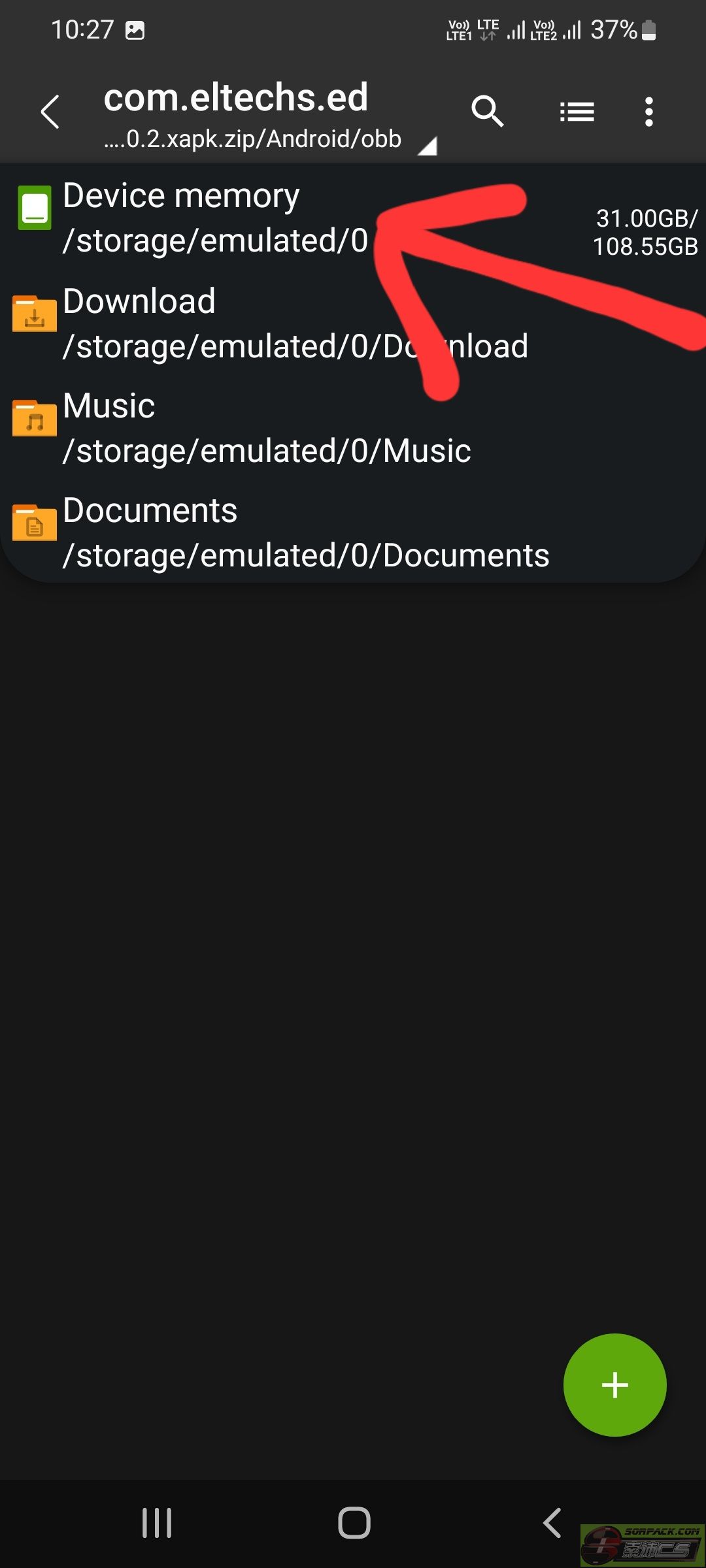The width and height of the screenshot is (706, 1568).
Task: Go back using the app bar arrow
Action: pos(50,112)
